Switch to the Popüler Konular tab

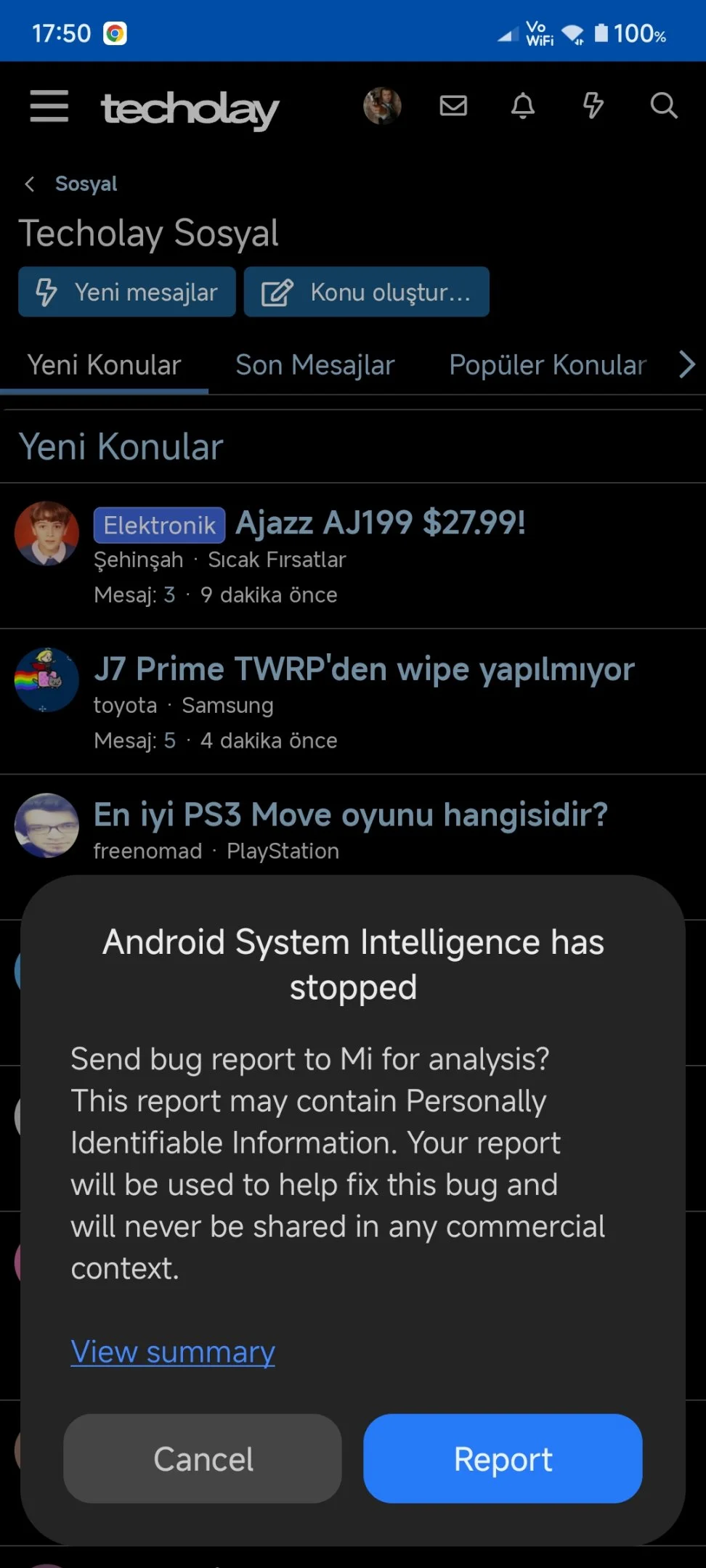(548, 365)
